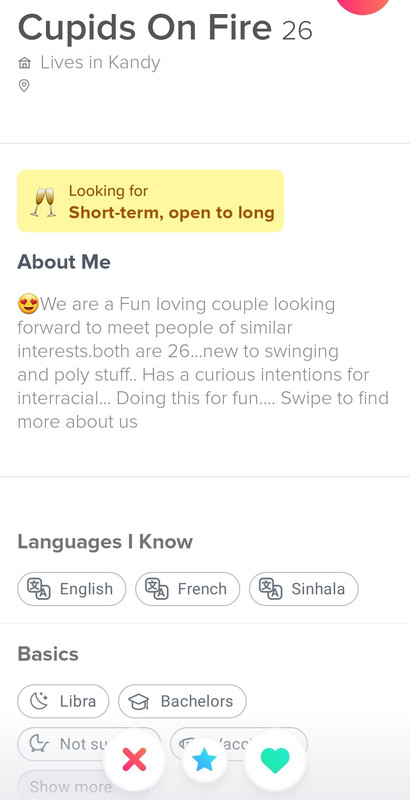Expand the Show more basics button
410x800 pixels.
[70, 786]
